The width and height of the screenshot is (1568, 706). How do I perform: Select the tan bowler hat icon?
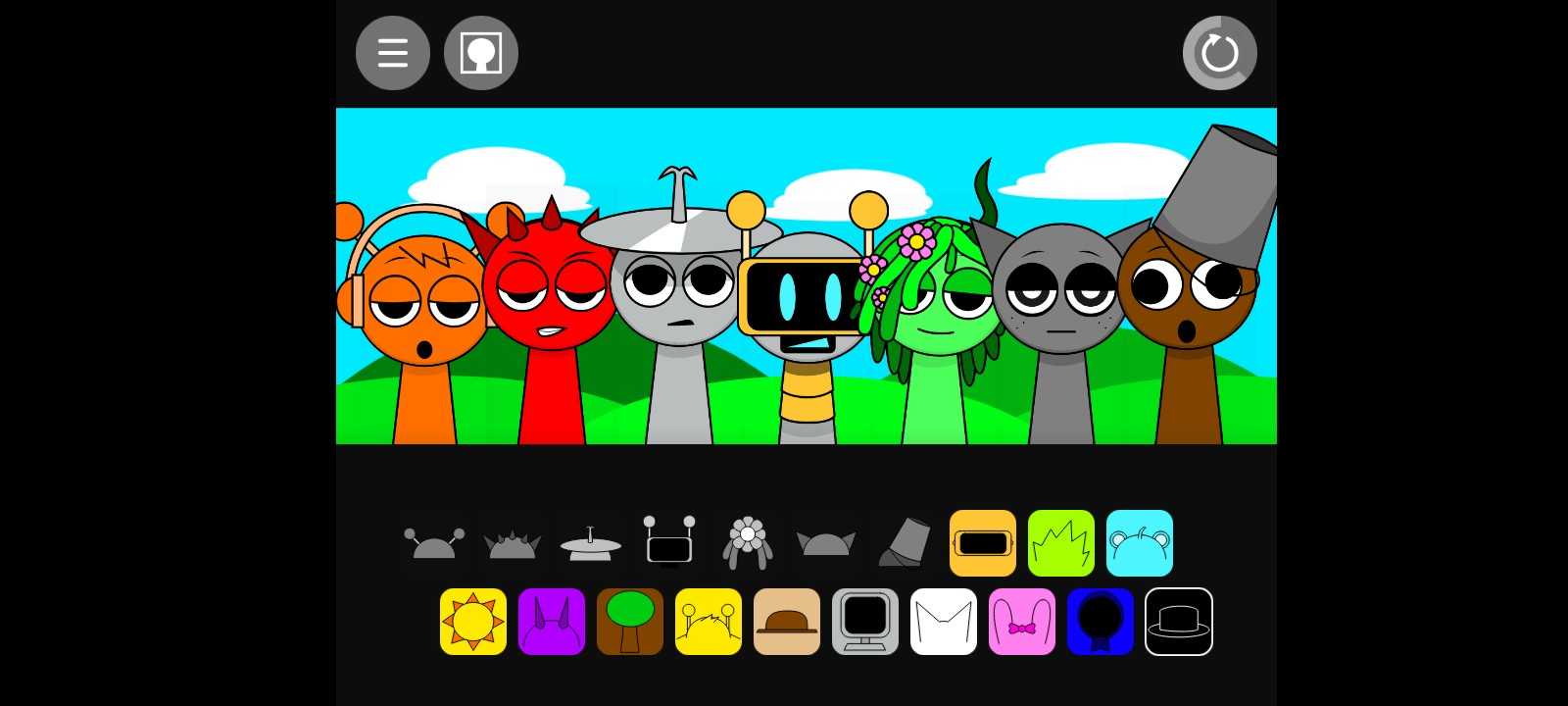coord(787,622)
